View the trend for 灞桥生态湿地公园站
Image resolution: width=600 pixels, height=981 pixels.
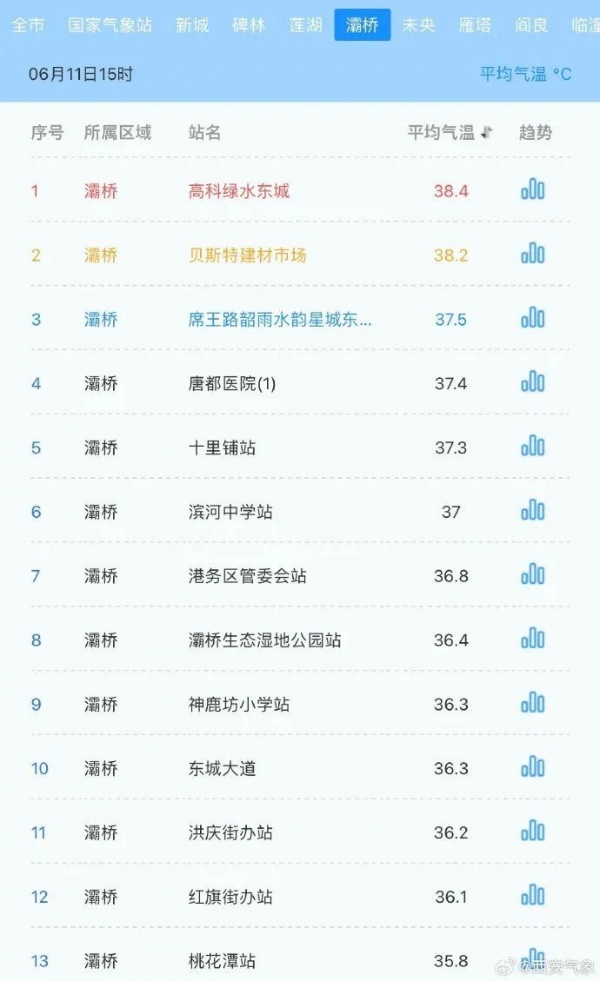click(533, 639)
